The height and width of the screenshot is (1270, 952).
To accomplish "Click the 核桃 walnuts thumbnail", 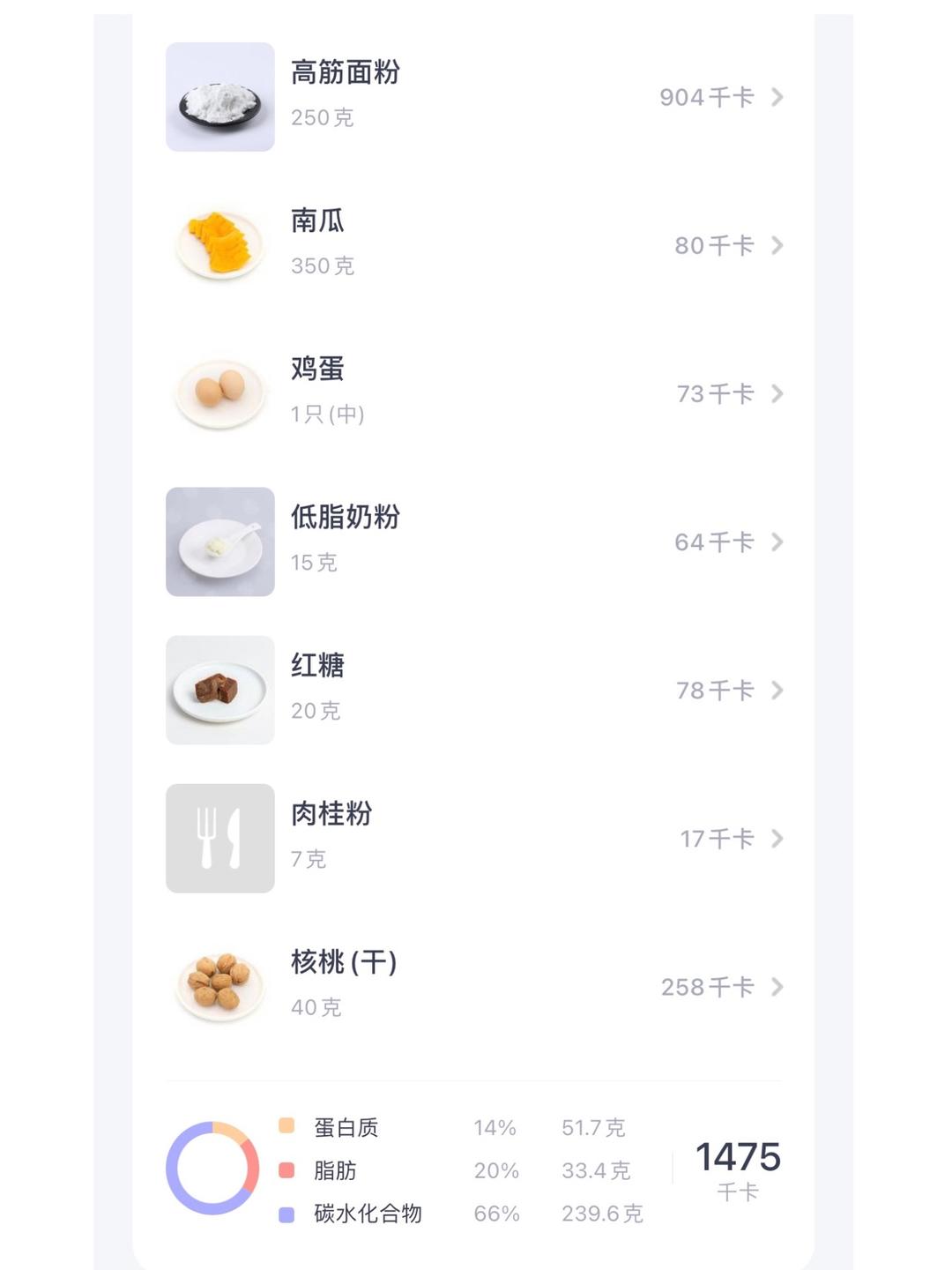I will click(219, 986).
